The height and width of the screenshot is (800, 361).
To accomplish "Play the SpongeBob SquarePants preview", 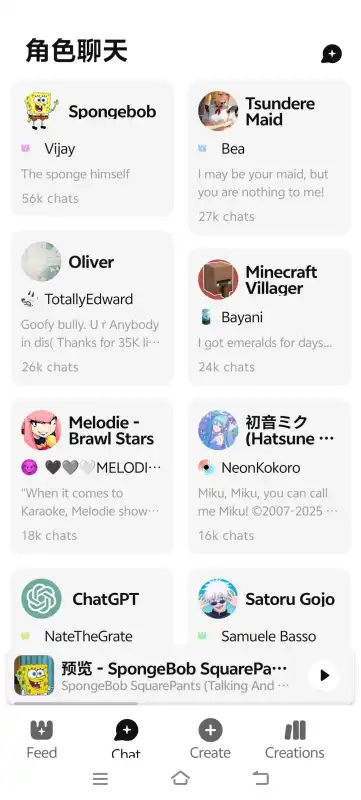I will click(x=324, y=676).
